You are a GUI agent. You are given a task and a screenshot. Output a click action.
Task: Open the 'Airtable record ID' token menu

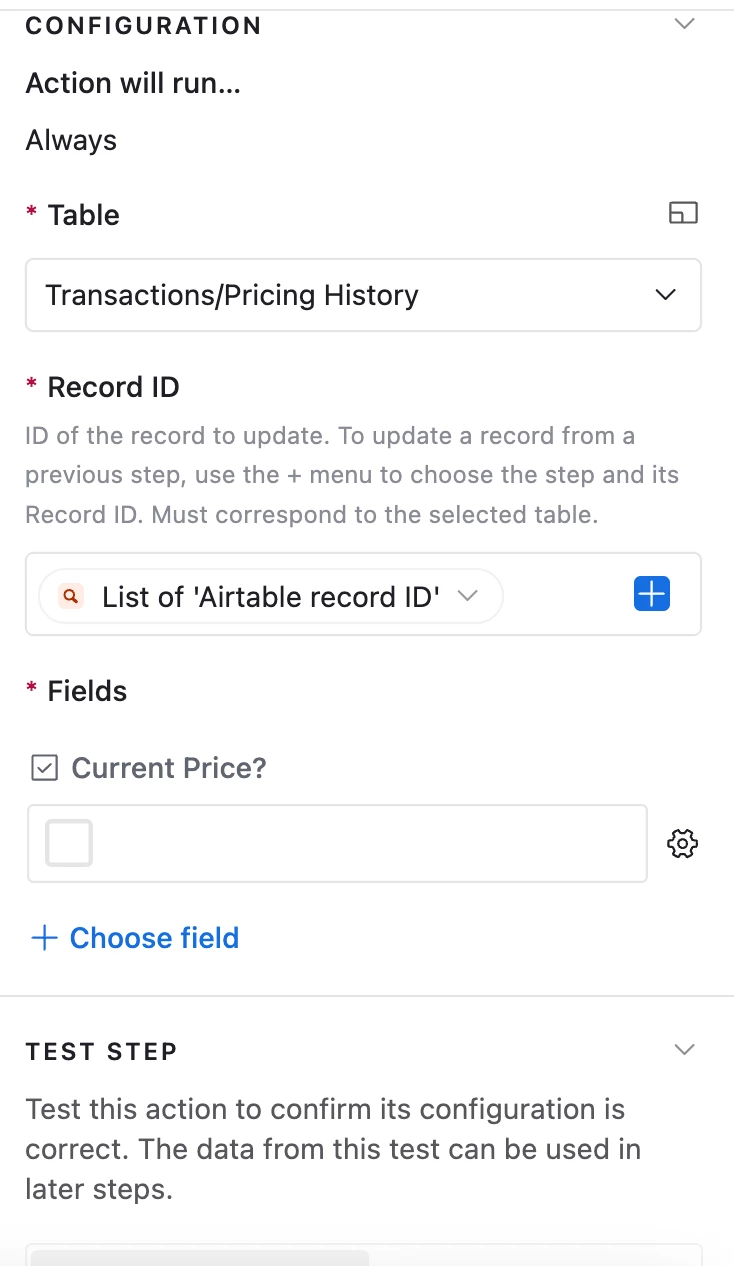(x=270, y=597)
